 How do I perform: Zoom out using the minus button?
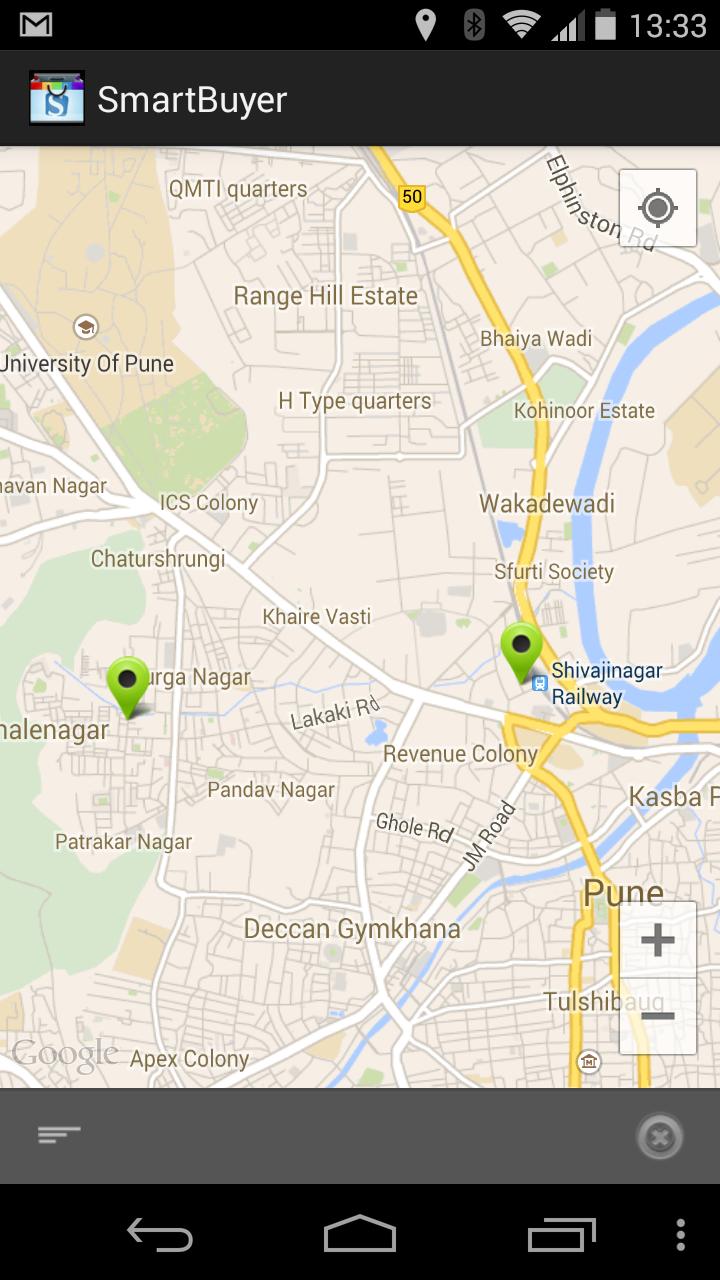(657, 1016)
